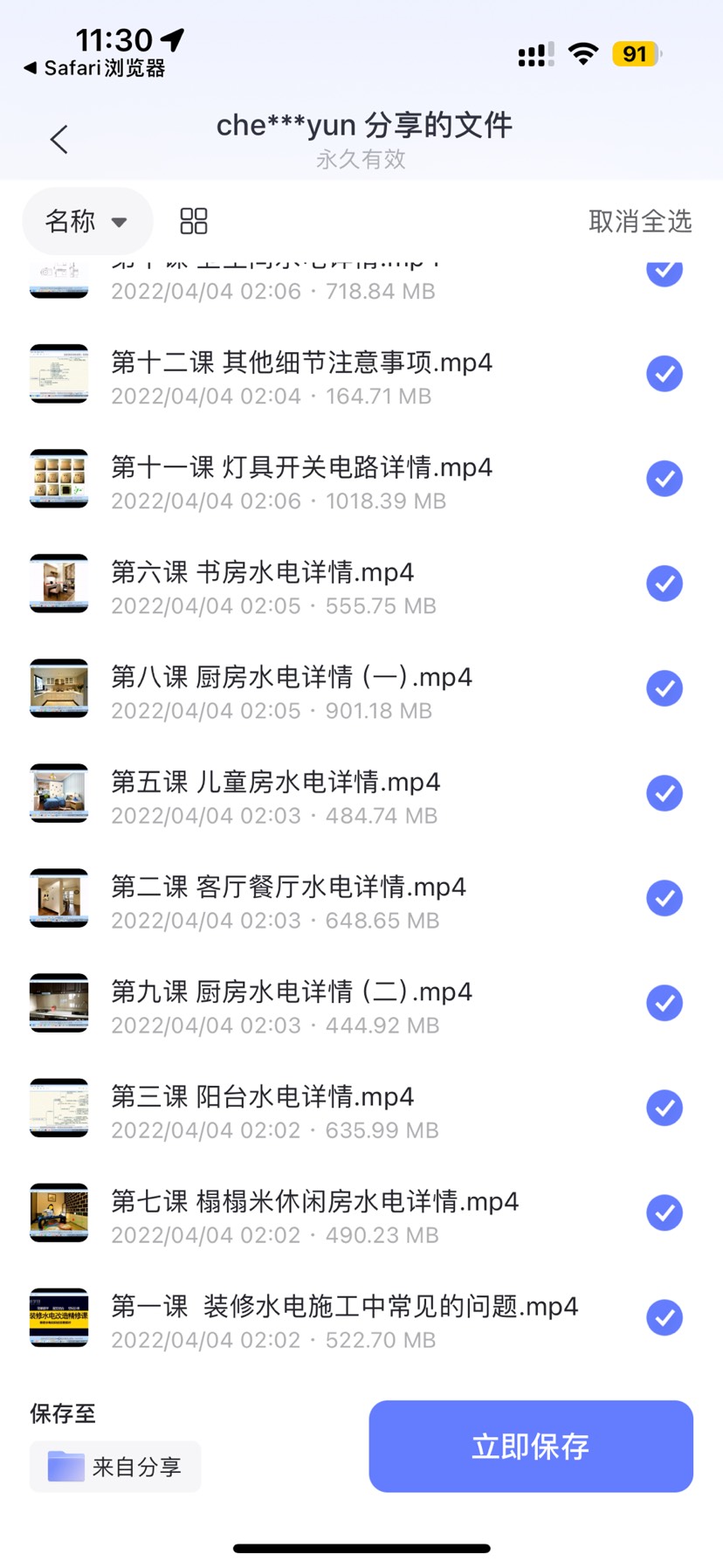
Task: Switch to grid view layout
Action: 193,221
